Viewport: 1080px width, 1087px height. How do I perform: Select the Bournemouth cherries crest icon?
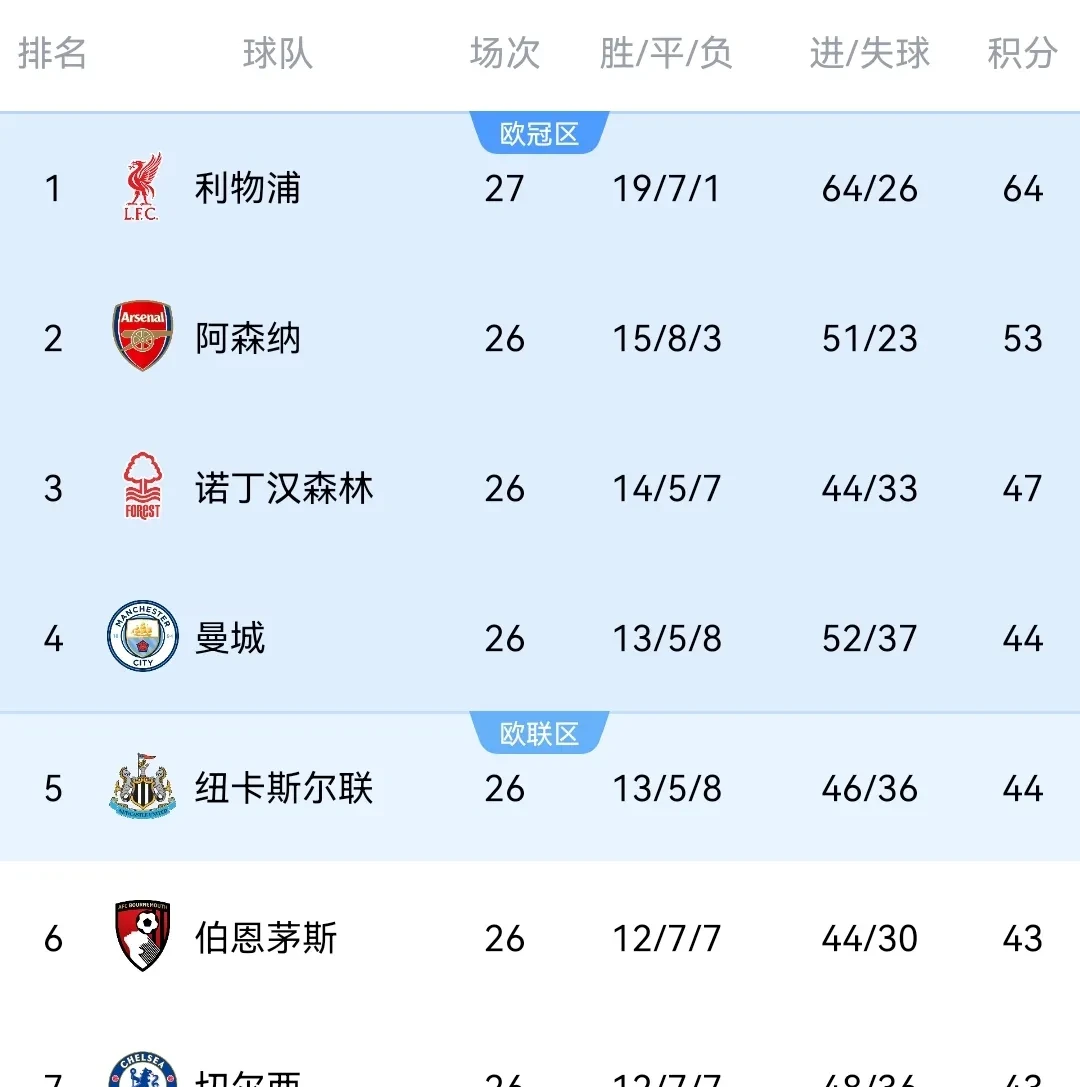click(x=142, y=938)
